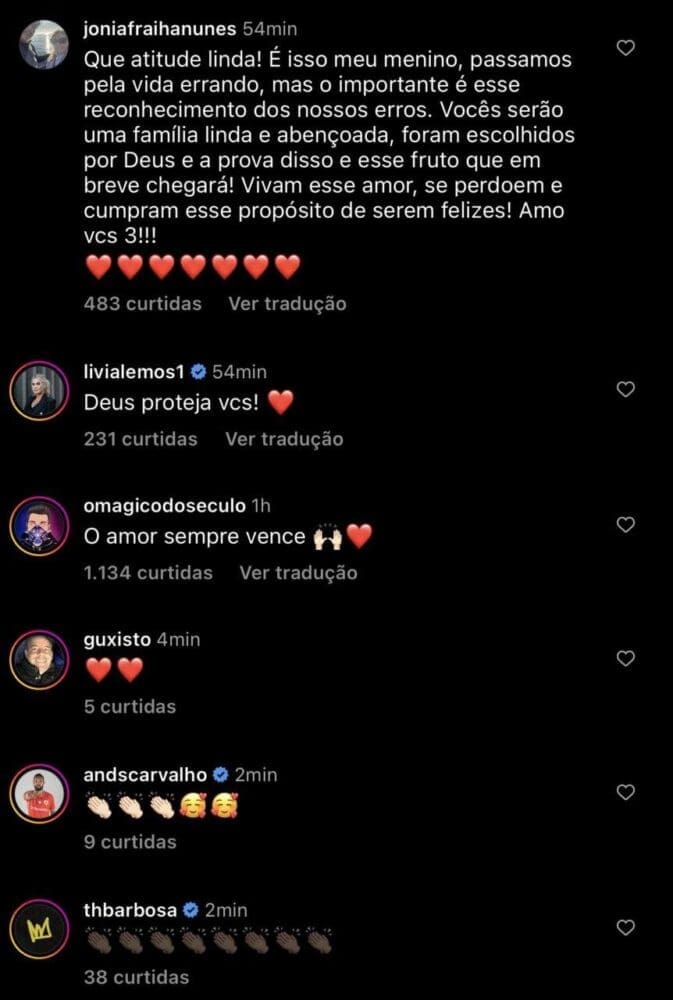Open guxisto profile from username
Image resolution: width=673 pixels, height=1000 pixels.
[x=117, y=639]
